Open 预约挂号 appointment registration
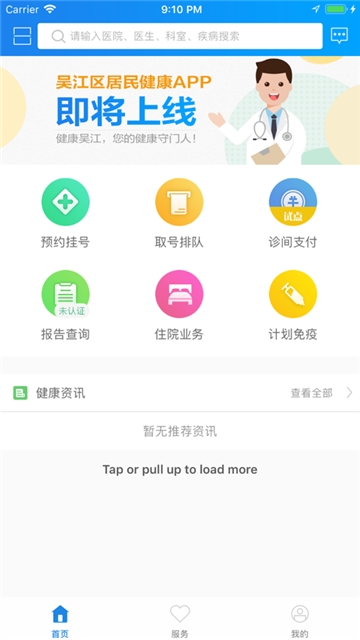Screen dimensions: 360x640 (65, 213)
